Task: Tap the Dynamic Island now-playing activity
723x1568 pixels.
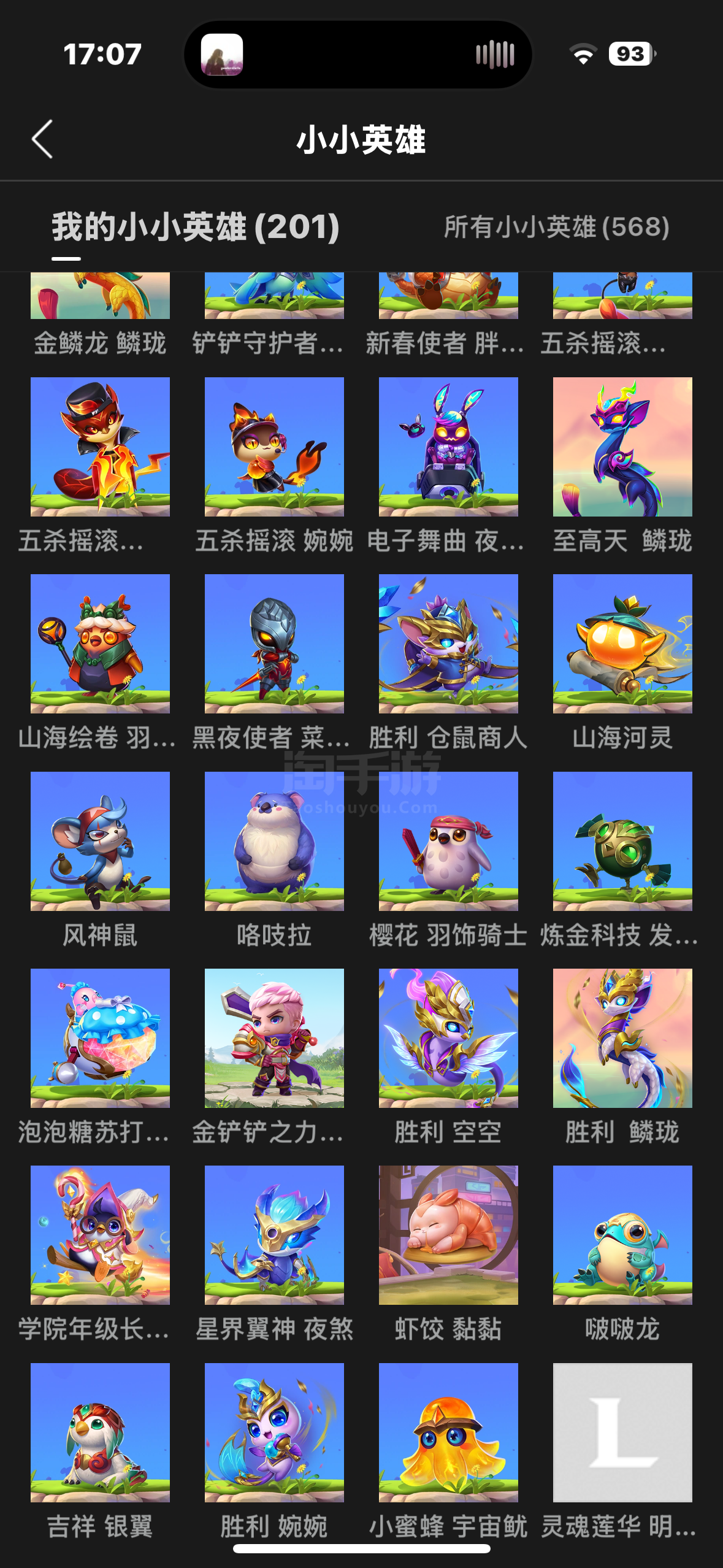Action: [x=358, y=55]
